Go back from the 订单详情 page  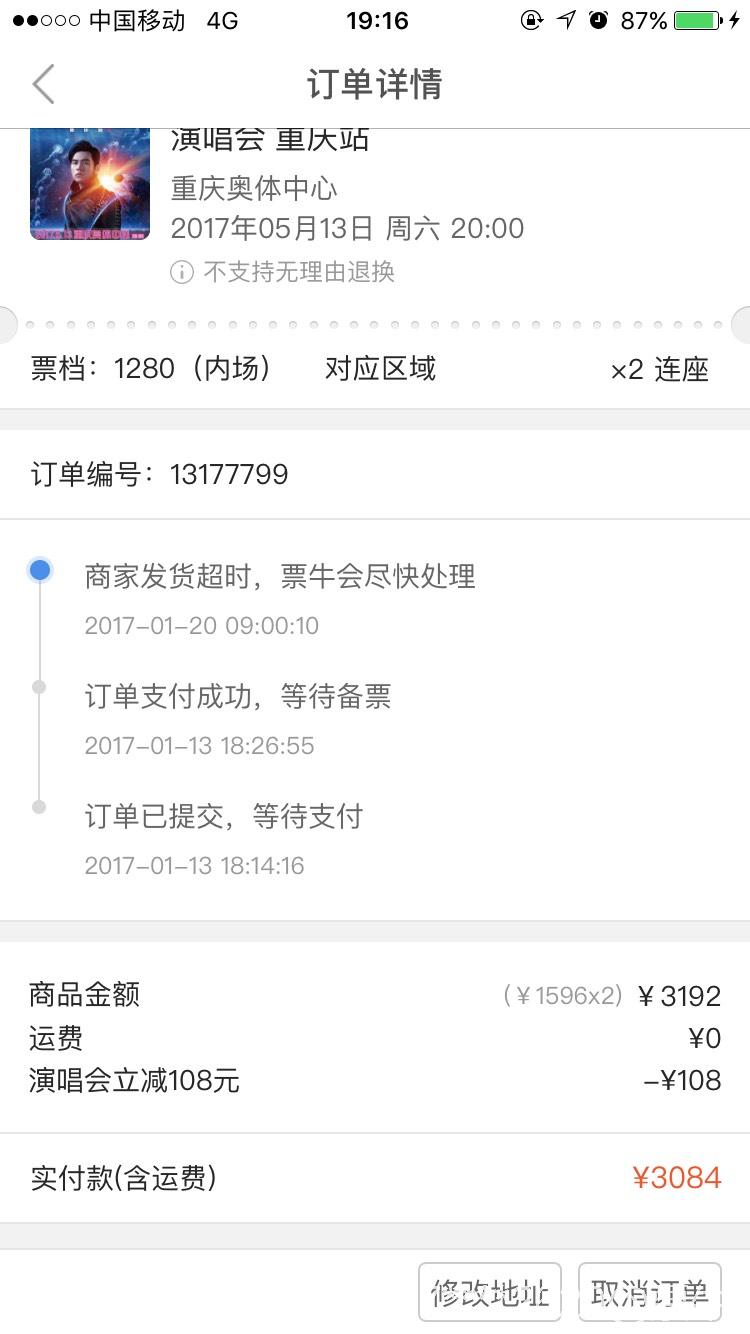(x=43, y=84)
